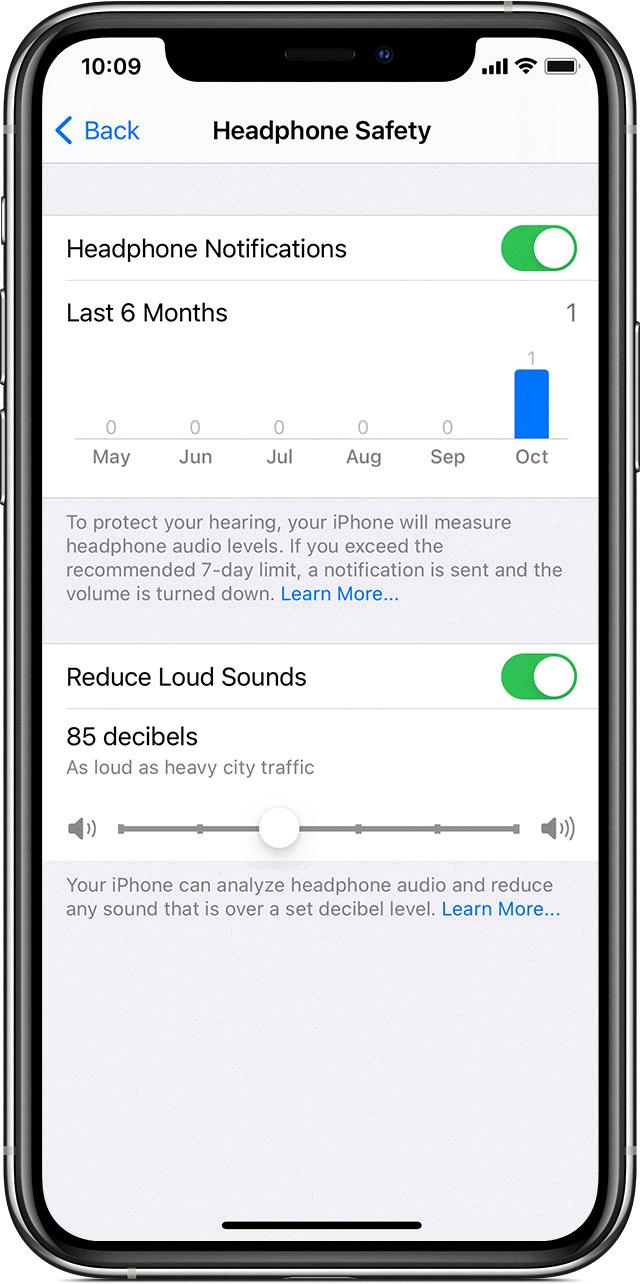
Task: Open Learn More about the 7-day limit
Action: [x=339, y=594]
